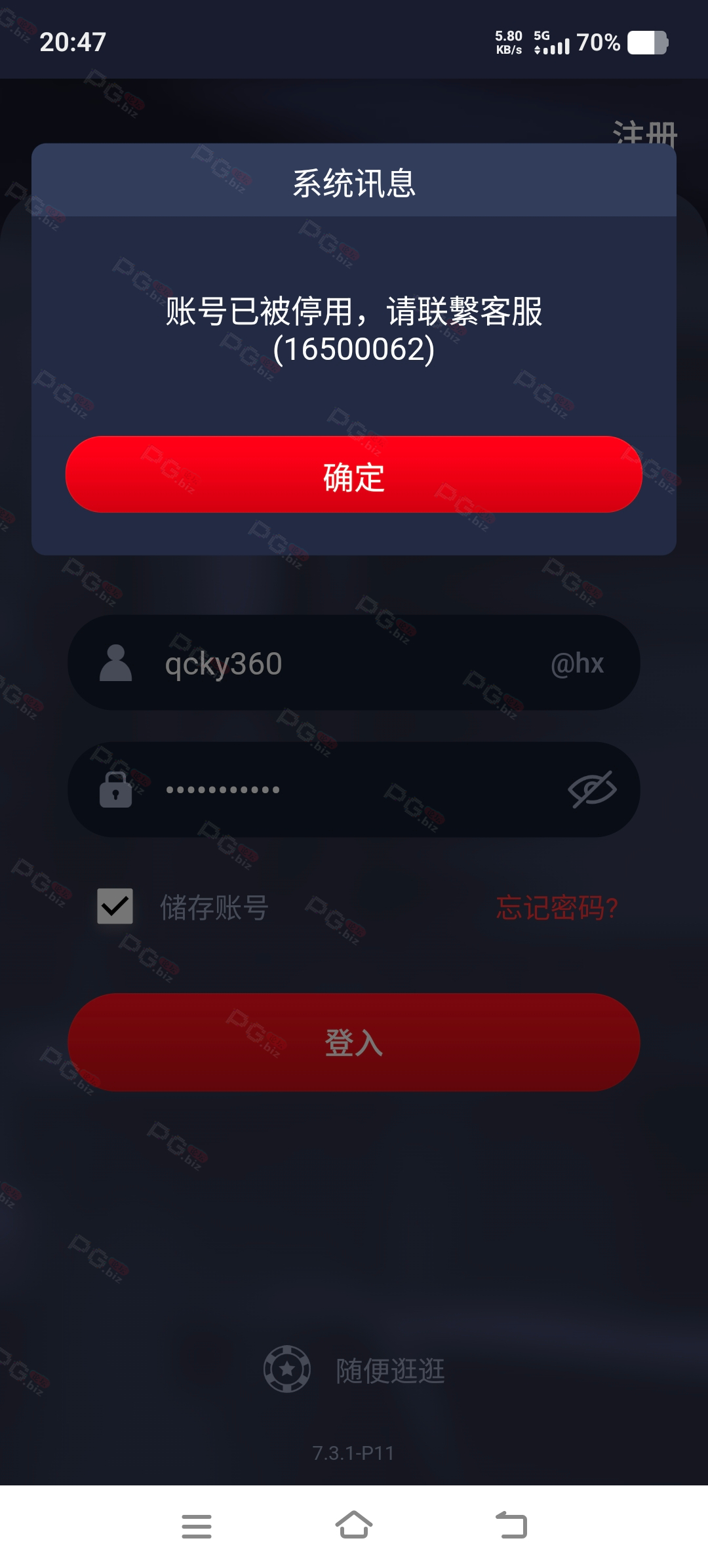
Task: Tap the 登入 login button
Action: 354,1042
